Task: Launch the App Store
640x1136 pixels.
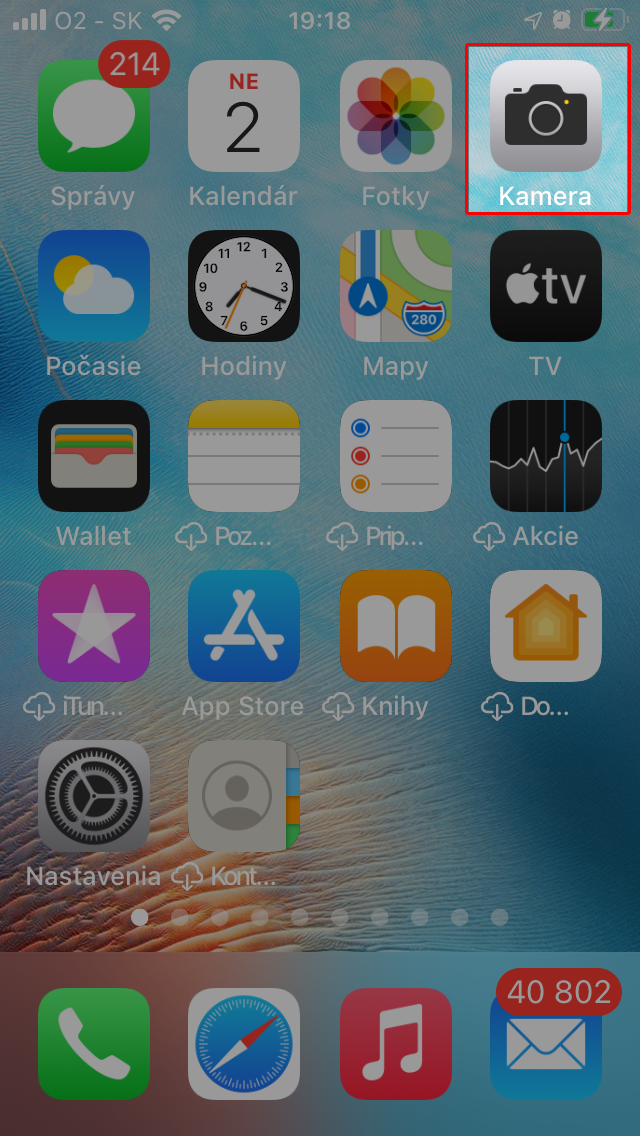Action: click(244, 626)
